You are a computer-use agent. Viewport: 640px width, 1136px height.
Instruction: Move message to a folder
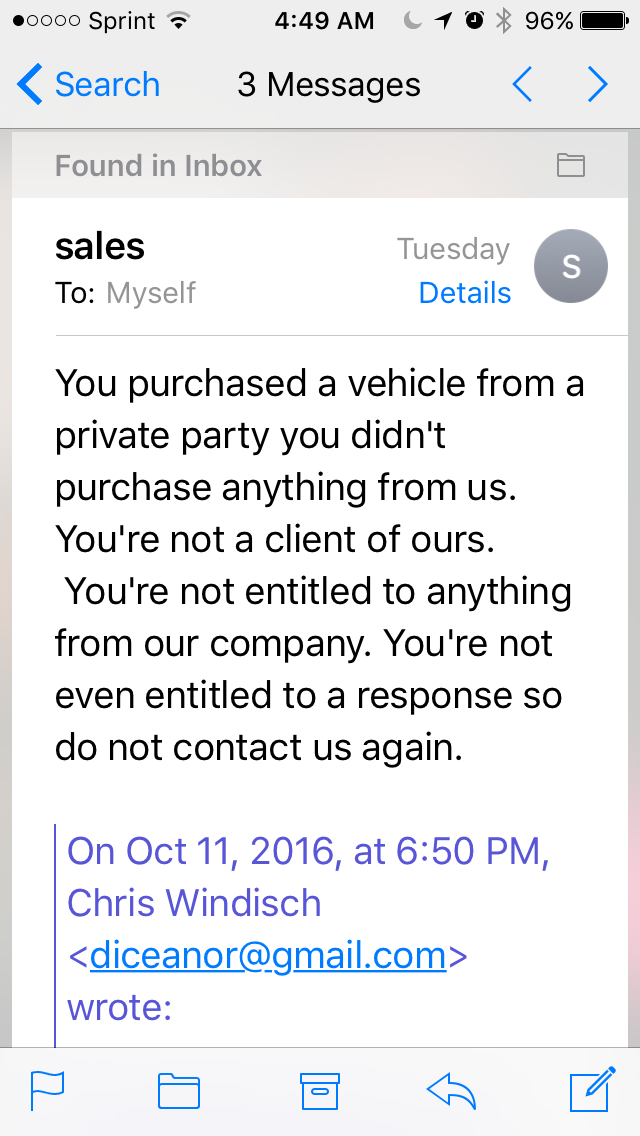pyautogui.click(x=179, y=1090)
